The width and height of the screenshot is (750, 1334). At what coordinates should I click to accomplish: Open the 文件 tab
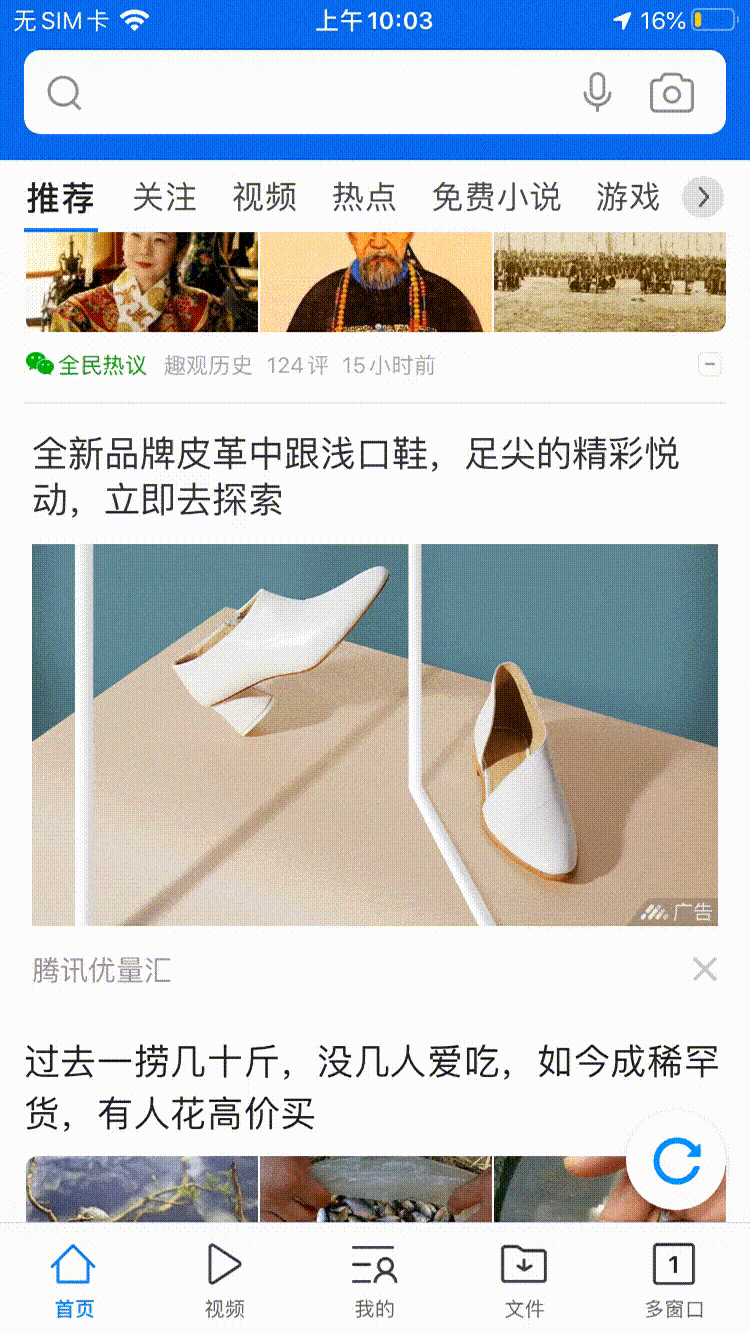tap(524, 1280)
